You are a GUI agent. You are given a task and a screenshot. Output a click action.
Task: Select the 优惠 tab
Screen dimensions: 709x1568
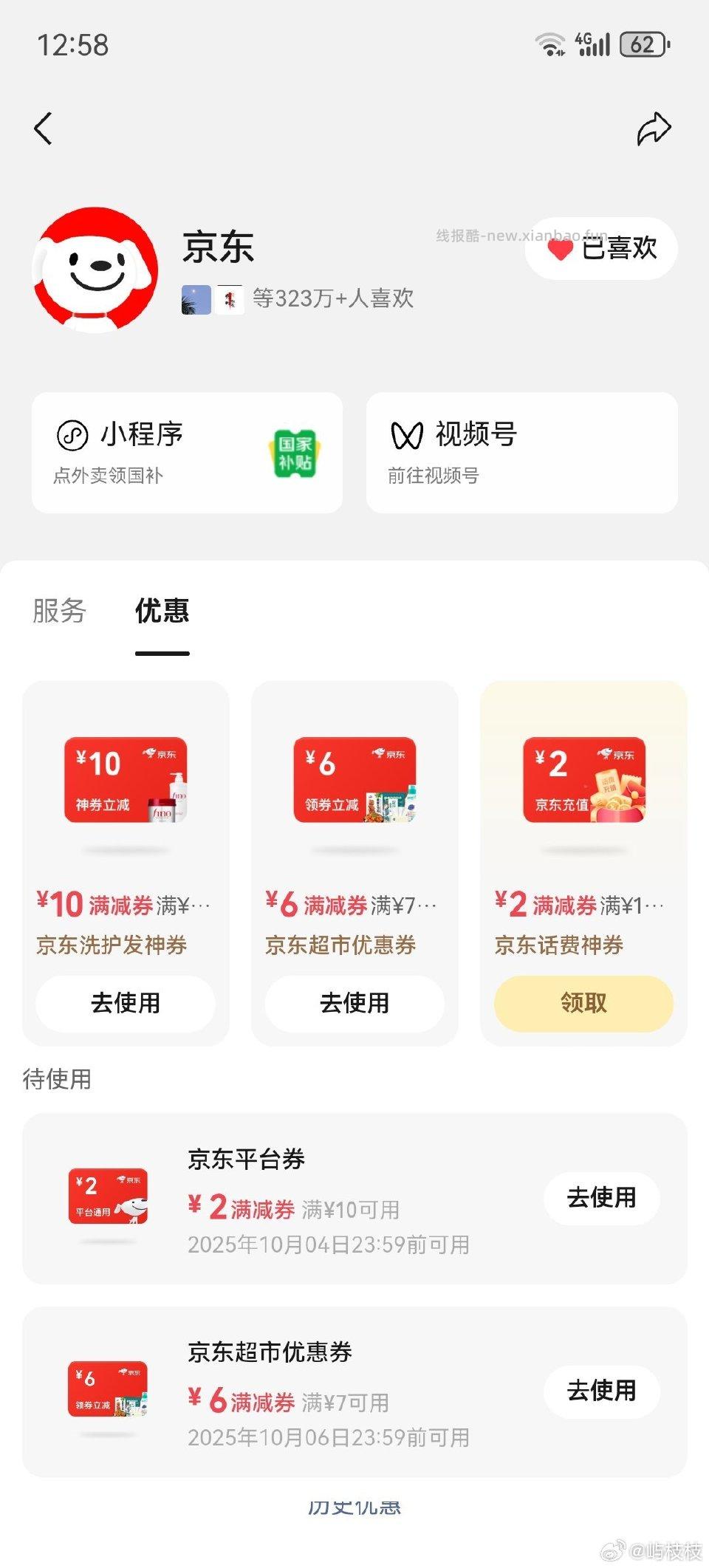162,612
